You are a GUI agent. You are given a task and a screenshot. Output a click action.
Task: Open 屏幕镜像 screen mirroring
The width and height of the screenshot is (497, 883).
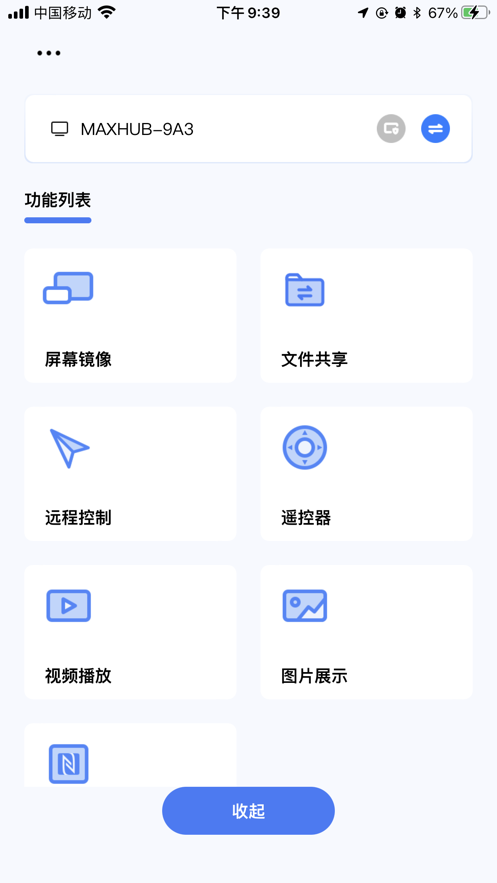[130, 315]
